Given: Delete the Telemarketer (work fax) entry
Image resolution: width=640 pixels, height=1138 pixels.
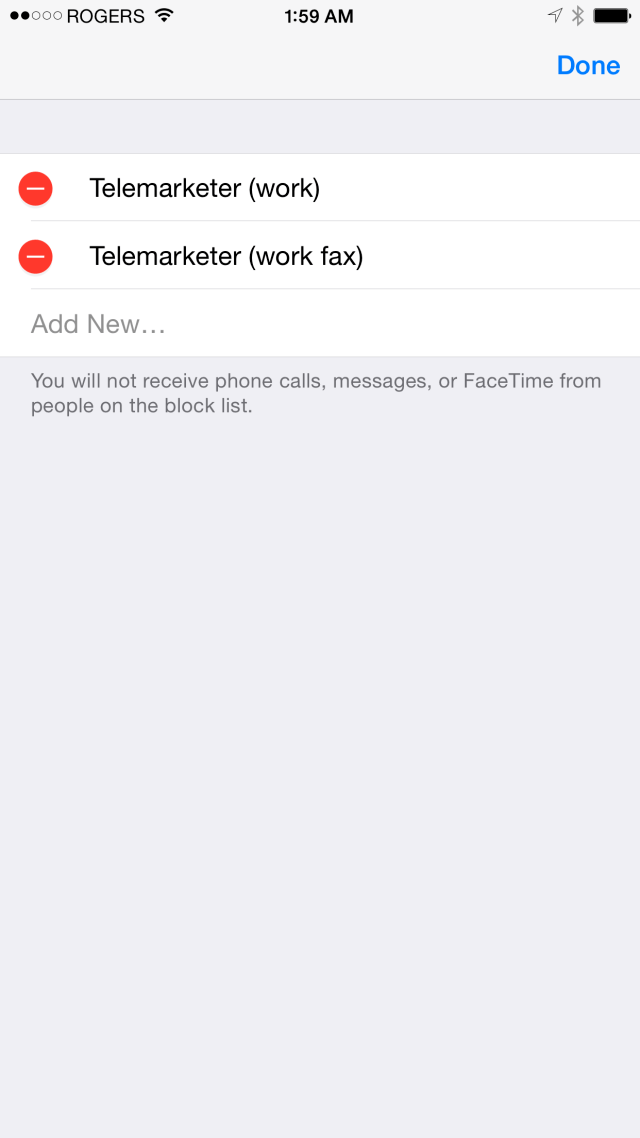Looking at the screenshot, I should 36,256.
